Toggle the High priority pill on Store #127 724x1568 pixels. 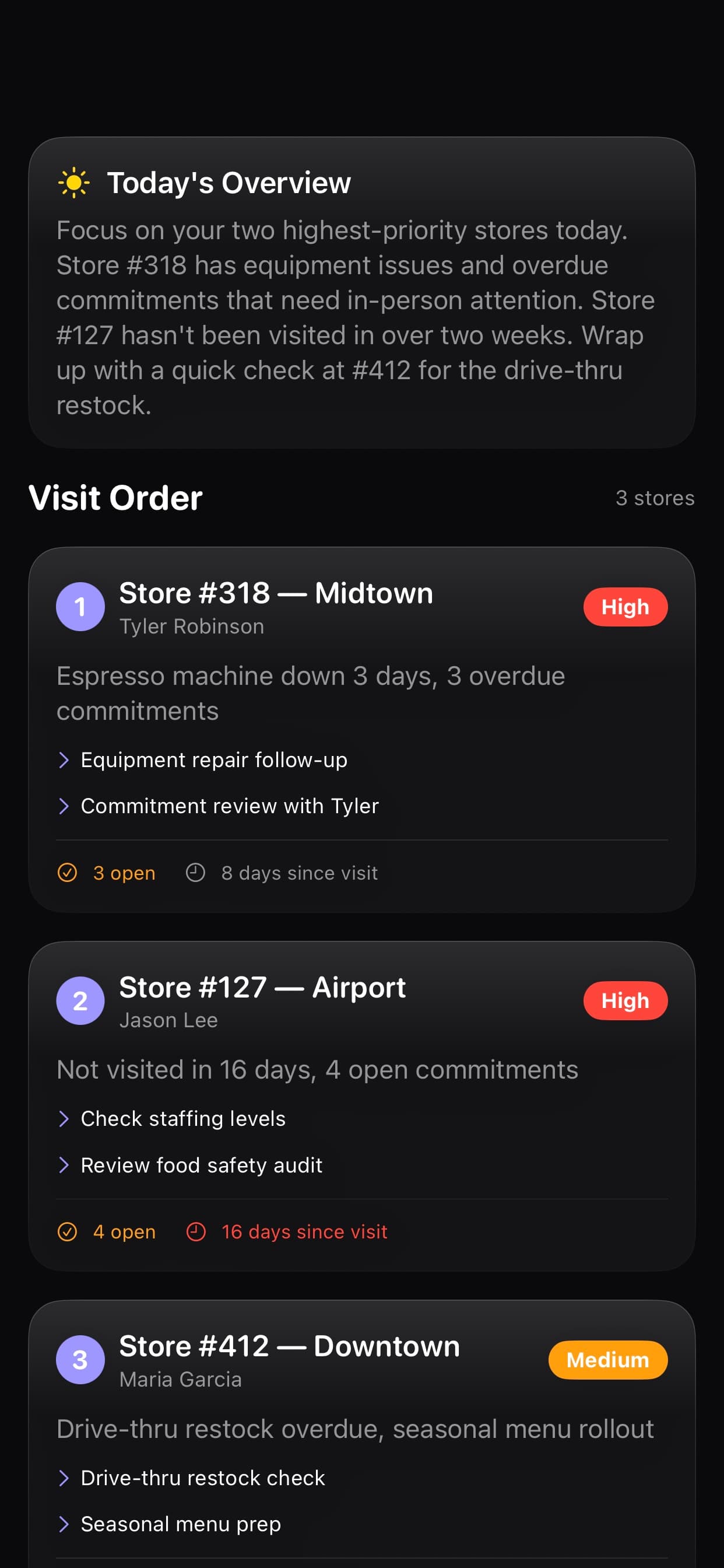625,1000
